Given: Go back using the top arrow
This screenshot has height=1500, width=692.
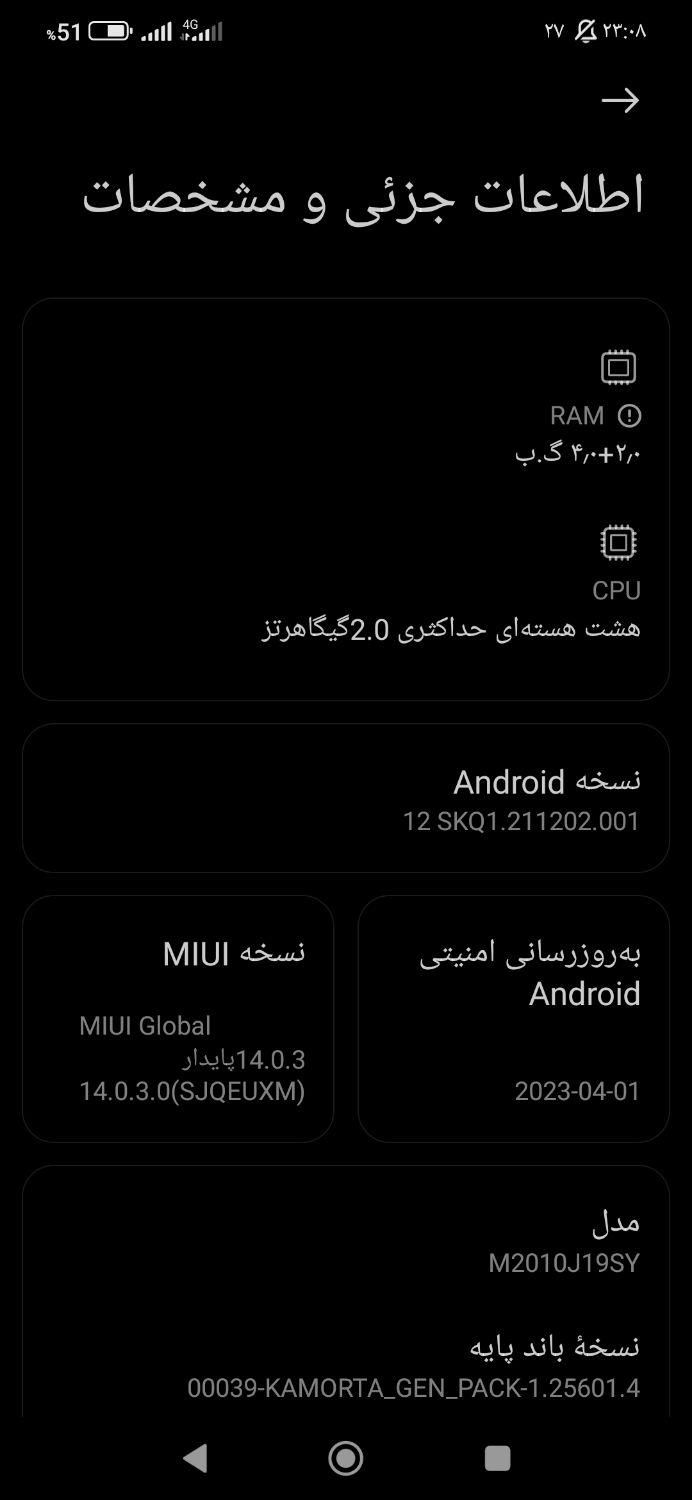Looking at the screenshot, I should point(620,100).
